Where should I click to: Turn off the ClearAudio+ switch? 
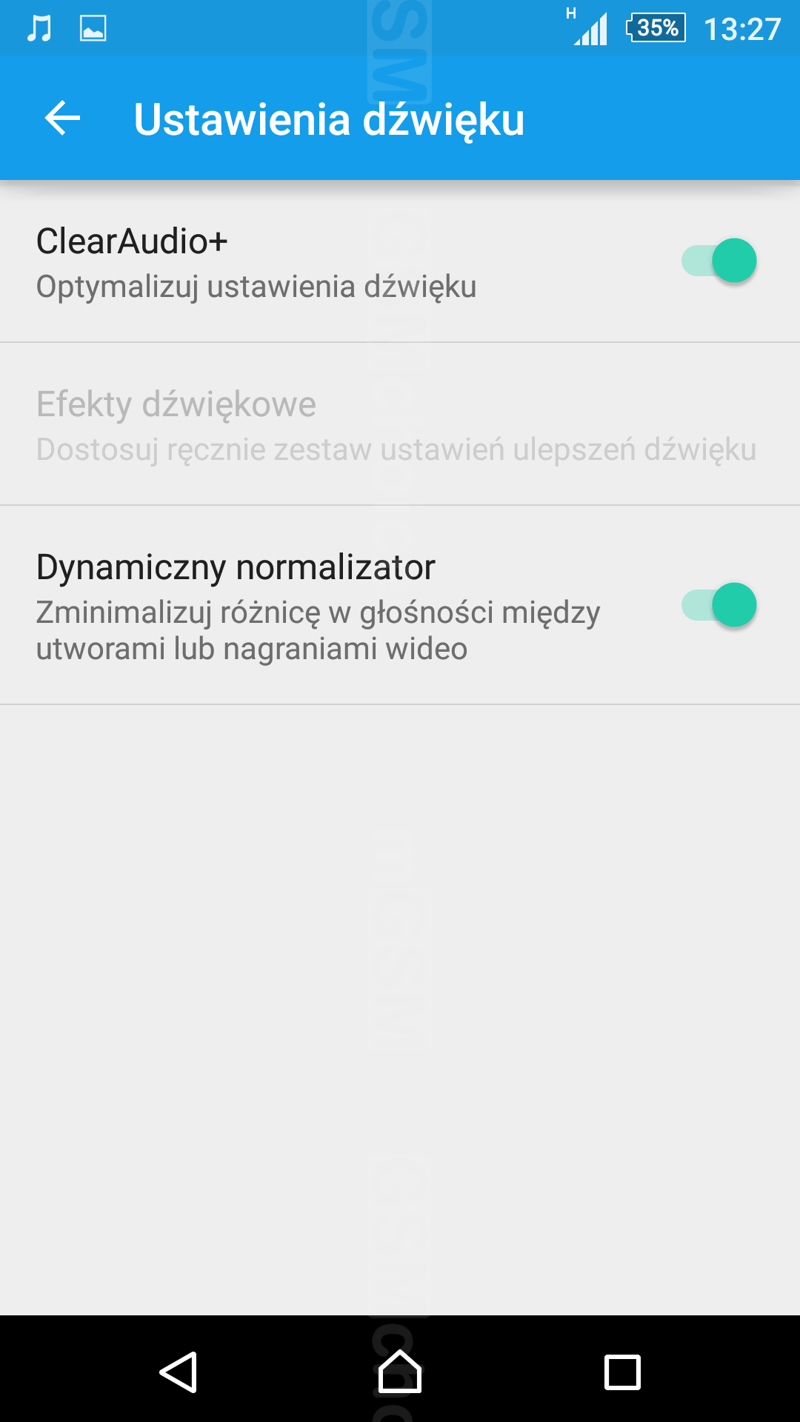pos(720,261)
